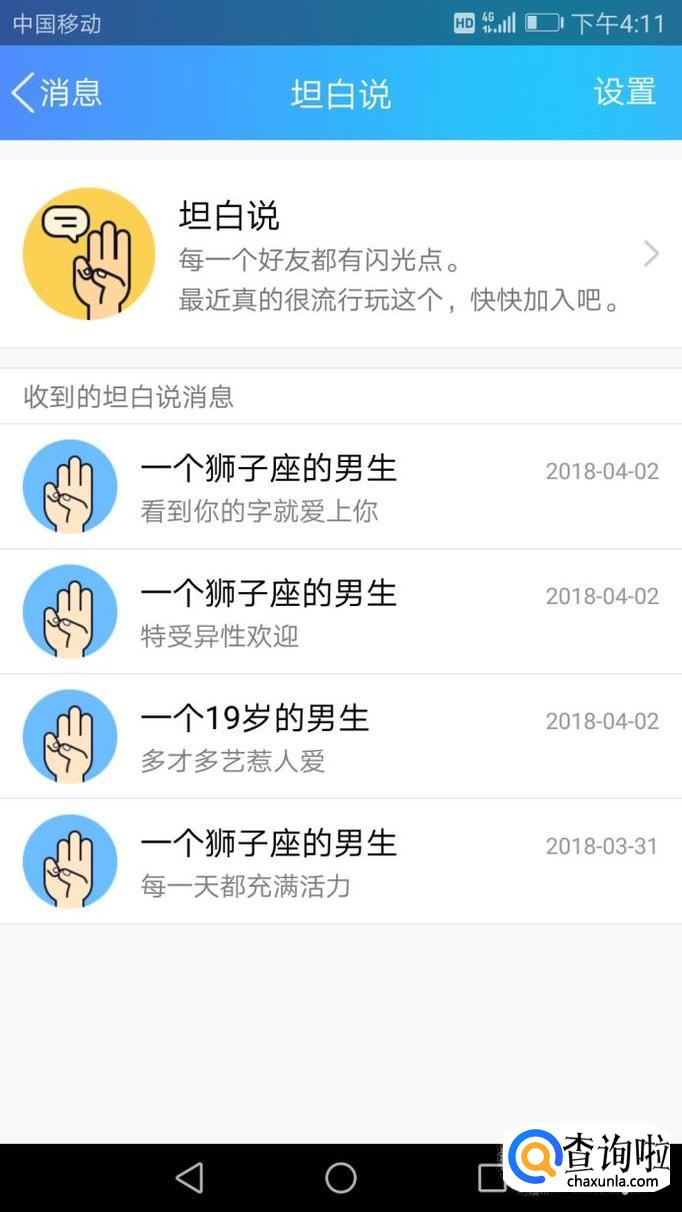Open message from 一个19岁的男生
Screen dimensions: 682x1212
340,737
